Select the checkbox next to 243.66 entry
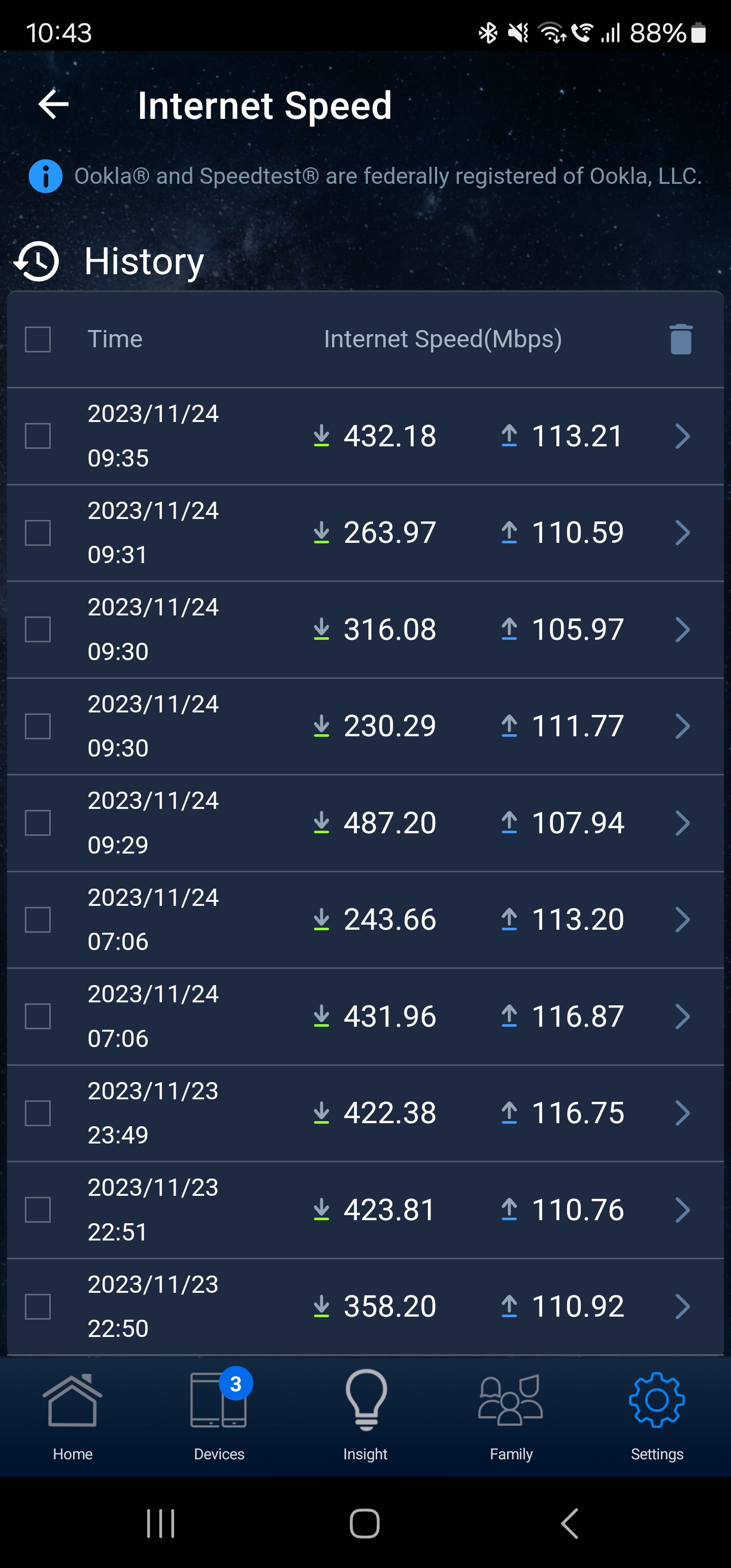Image resolution: width=731 pixels, height=1568 pixels. pos(38,920)
